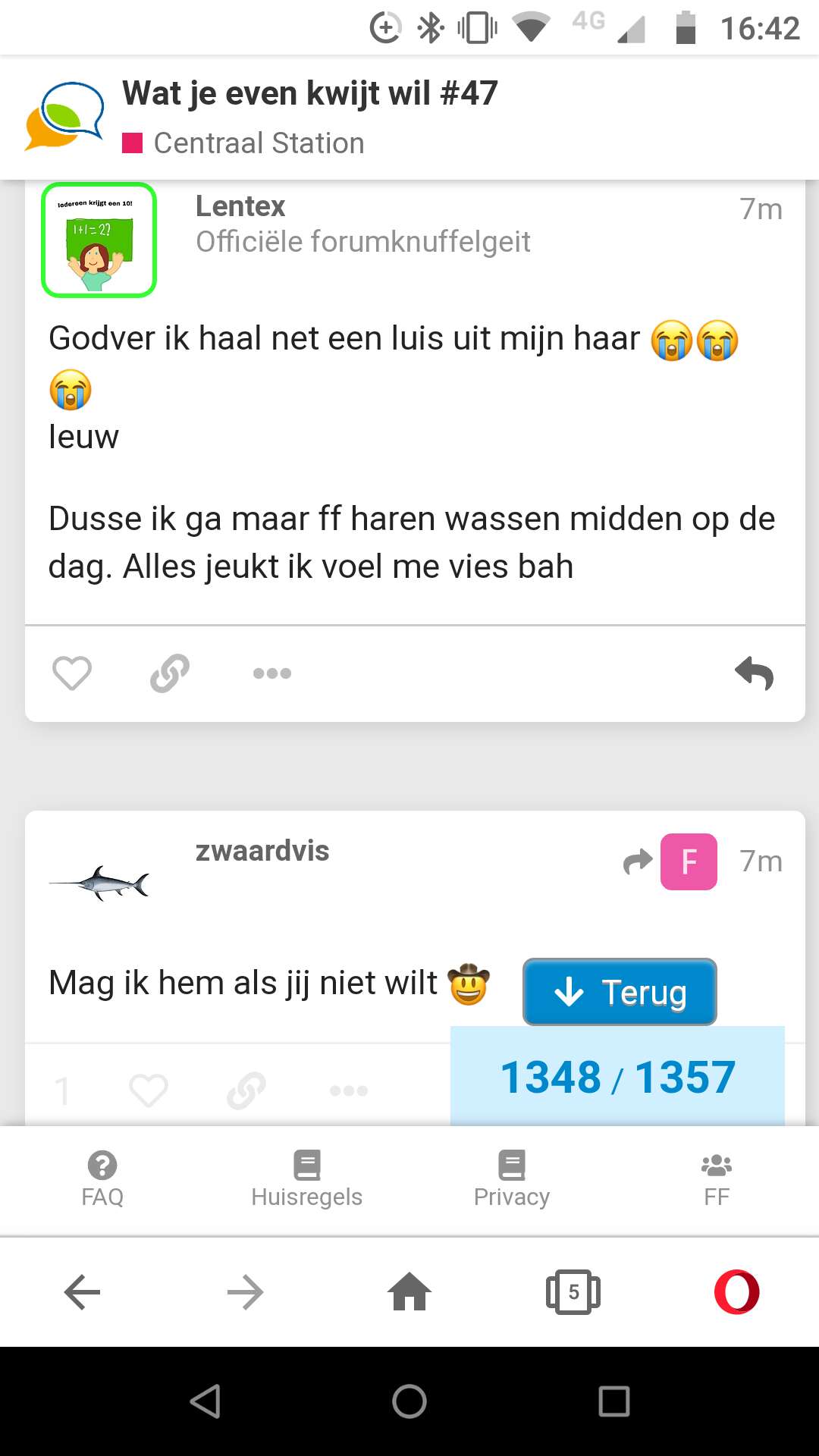Reply to Lentex's post

pyautogui.click(x=755, y=673)
